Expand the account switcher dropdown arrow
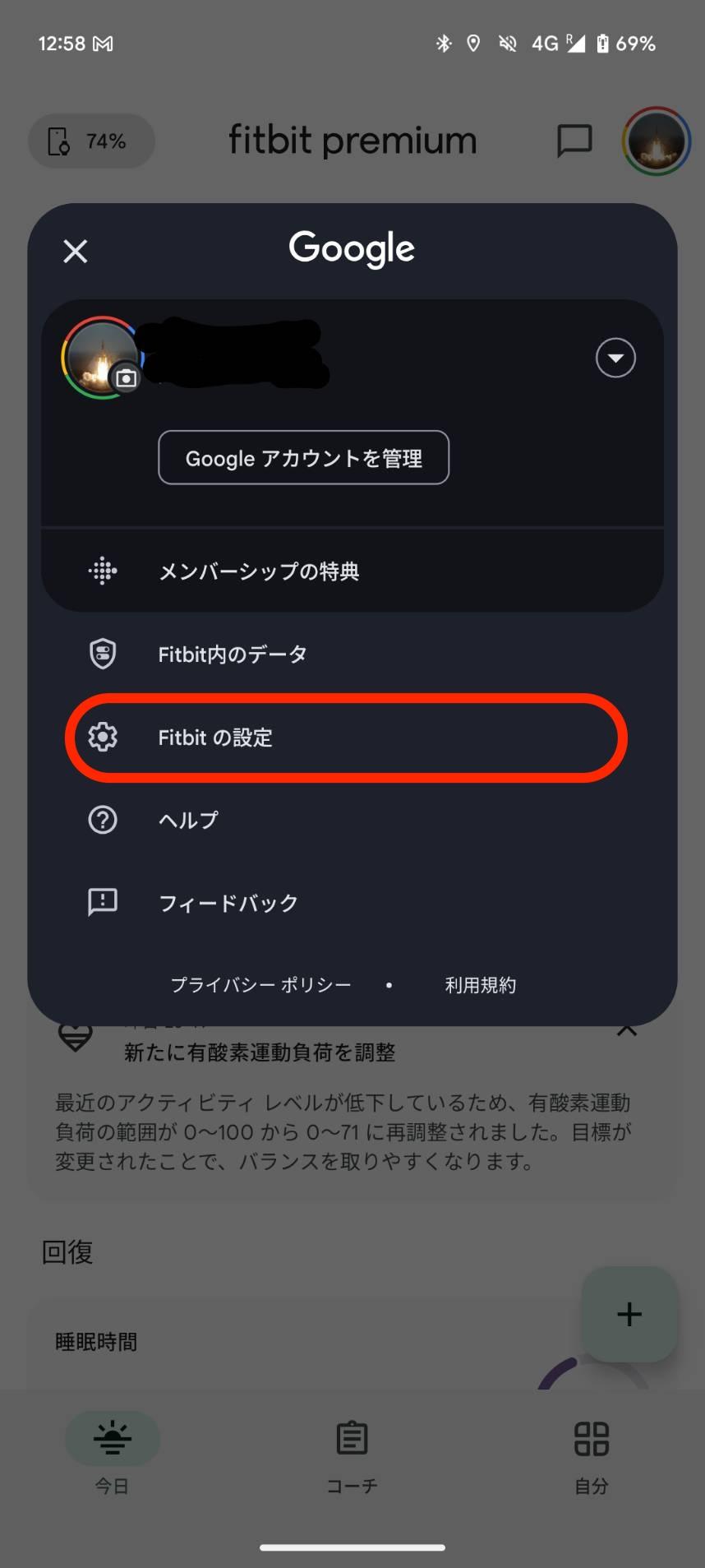The image size is (705, 1568). click(x=615, y=358)
